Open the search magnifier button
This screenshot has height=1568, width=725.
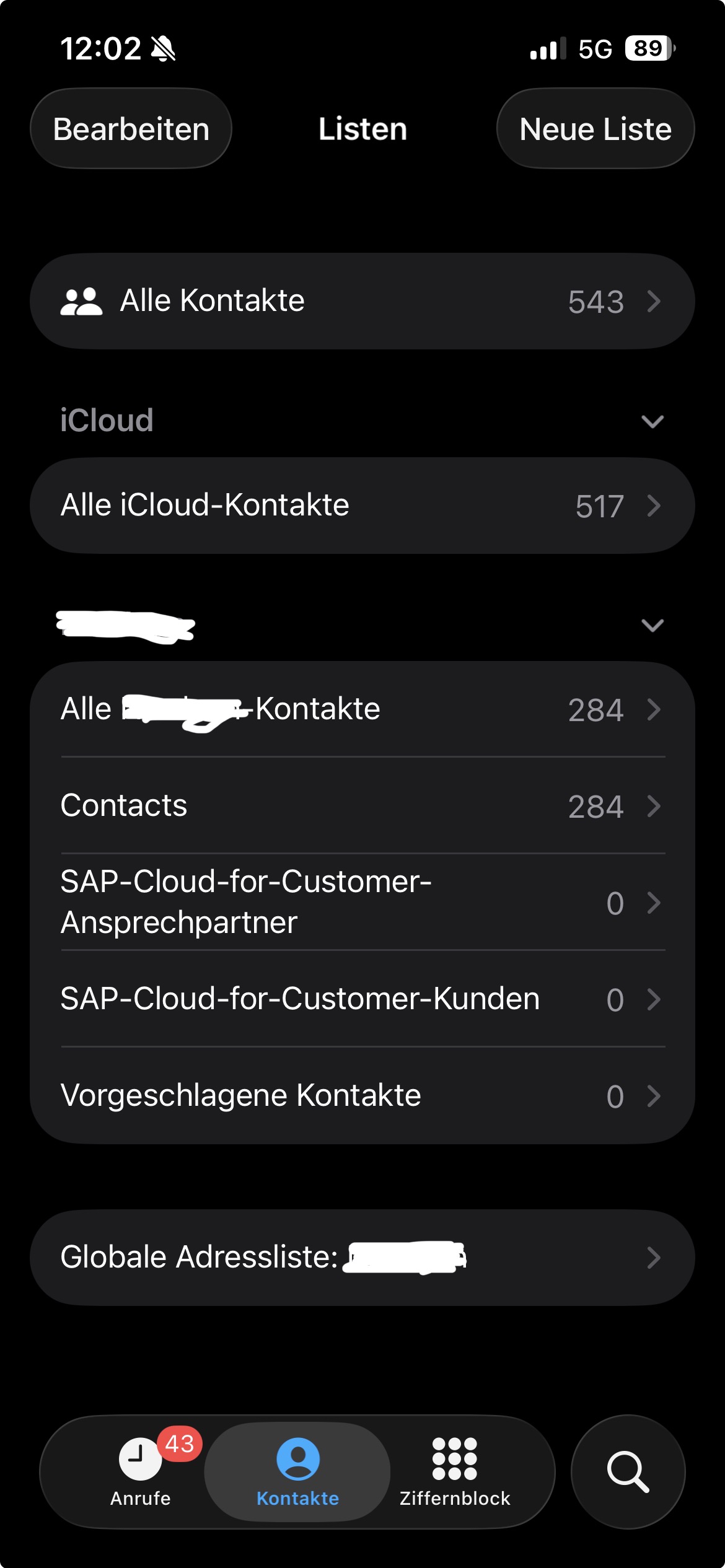(628, 1471)
